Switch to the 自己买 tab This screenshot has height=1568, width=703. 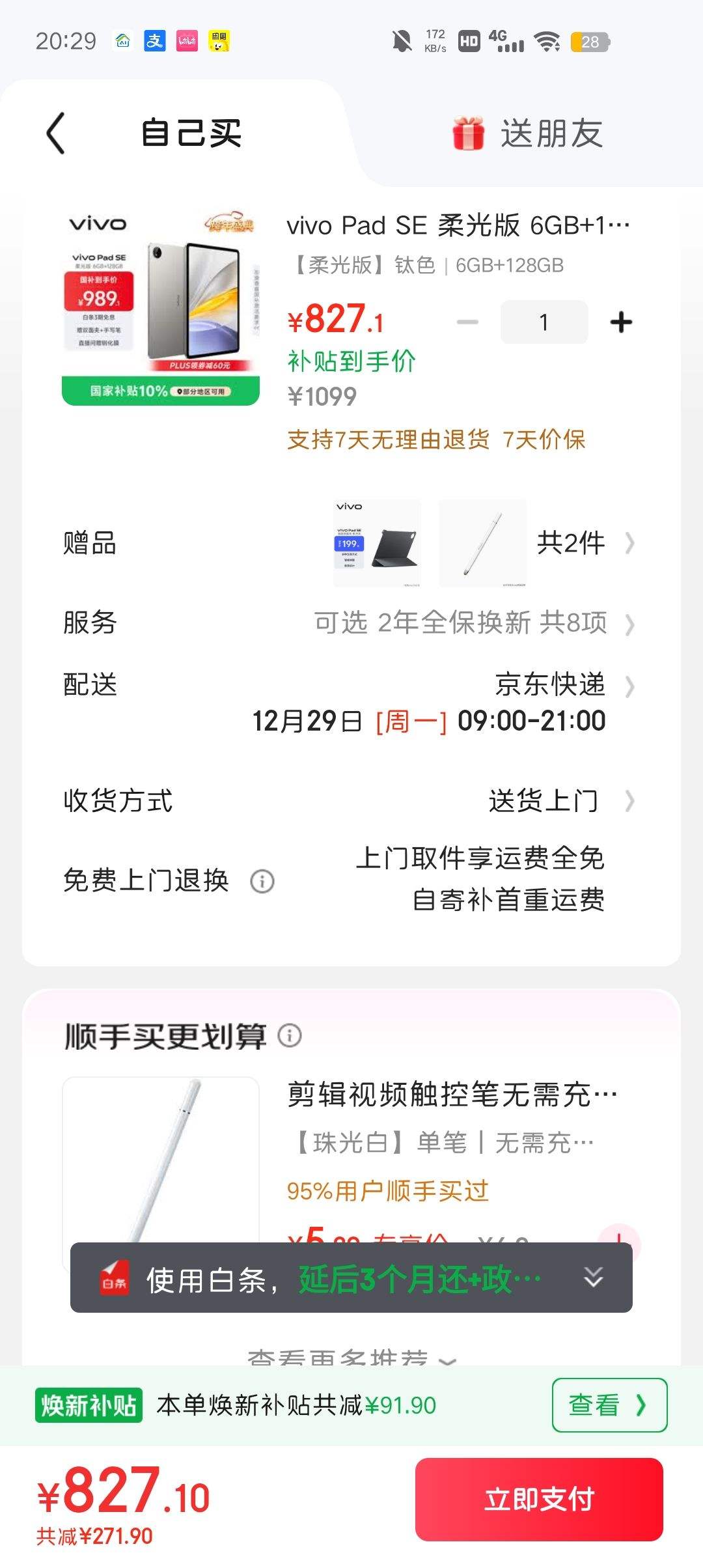[191, 132]
